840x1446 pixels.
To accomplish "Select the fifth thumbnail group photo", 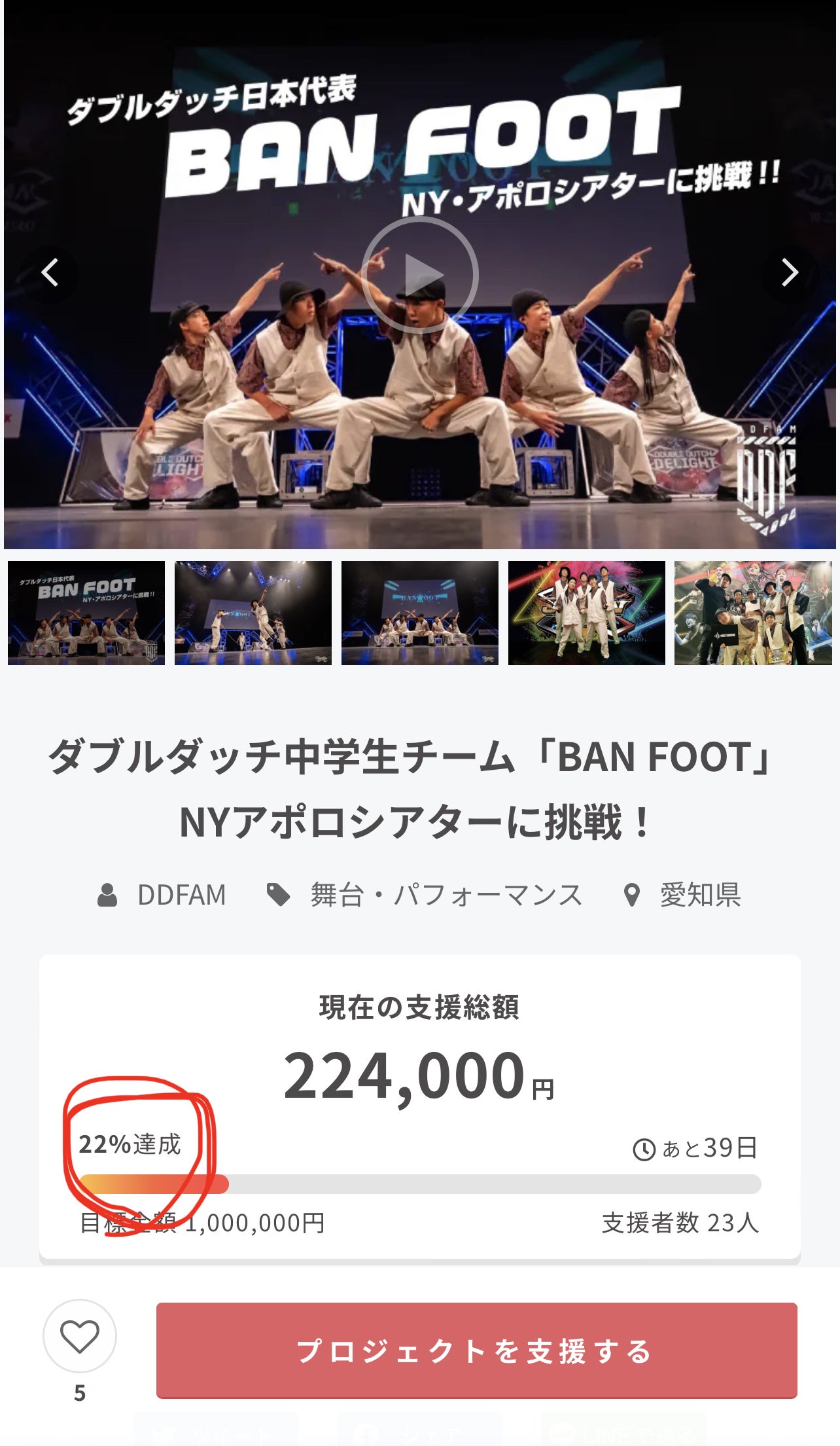I will coord(753,613).
